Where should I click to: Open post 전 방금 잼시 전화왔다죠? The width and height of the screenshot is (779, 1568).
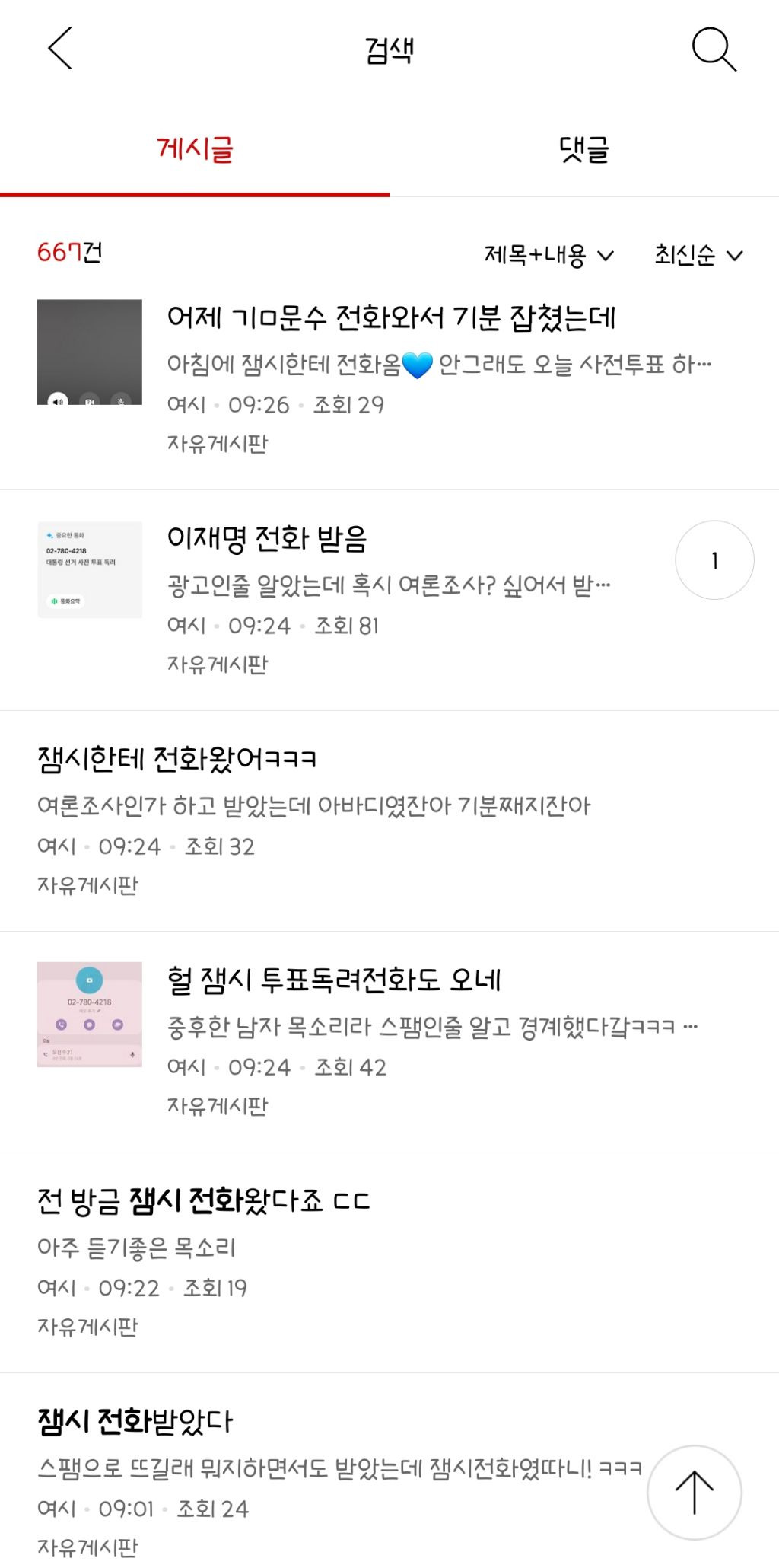pyautogui.click(x=389, y=1262)
